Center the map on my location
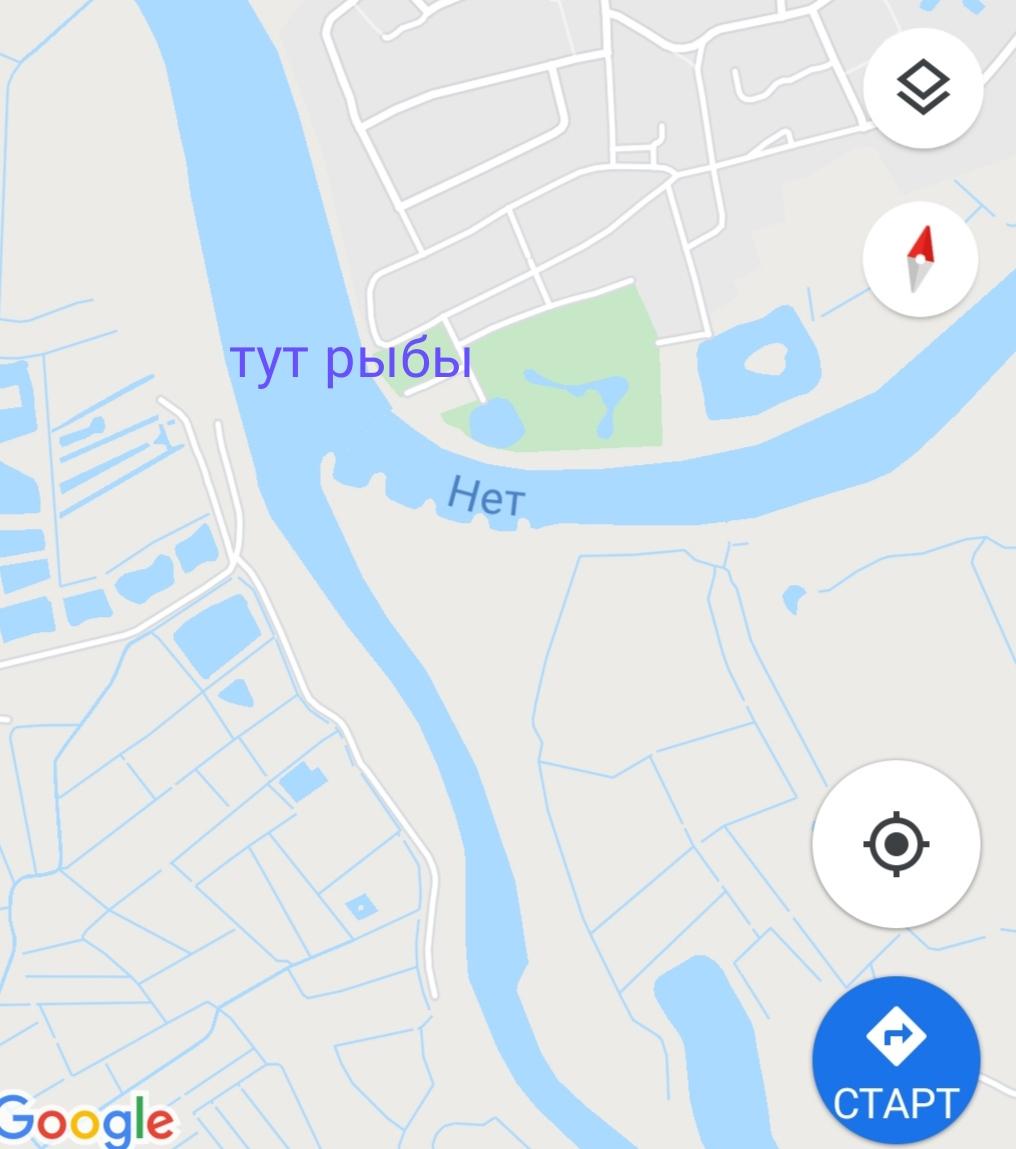The width and height of the screenshot is (1016, 1149). [x=895, y=844]
